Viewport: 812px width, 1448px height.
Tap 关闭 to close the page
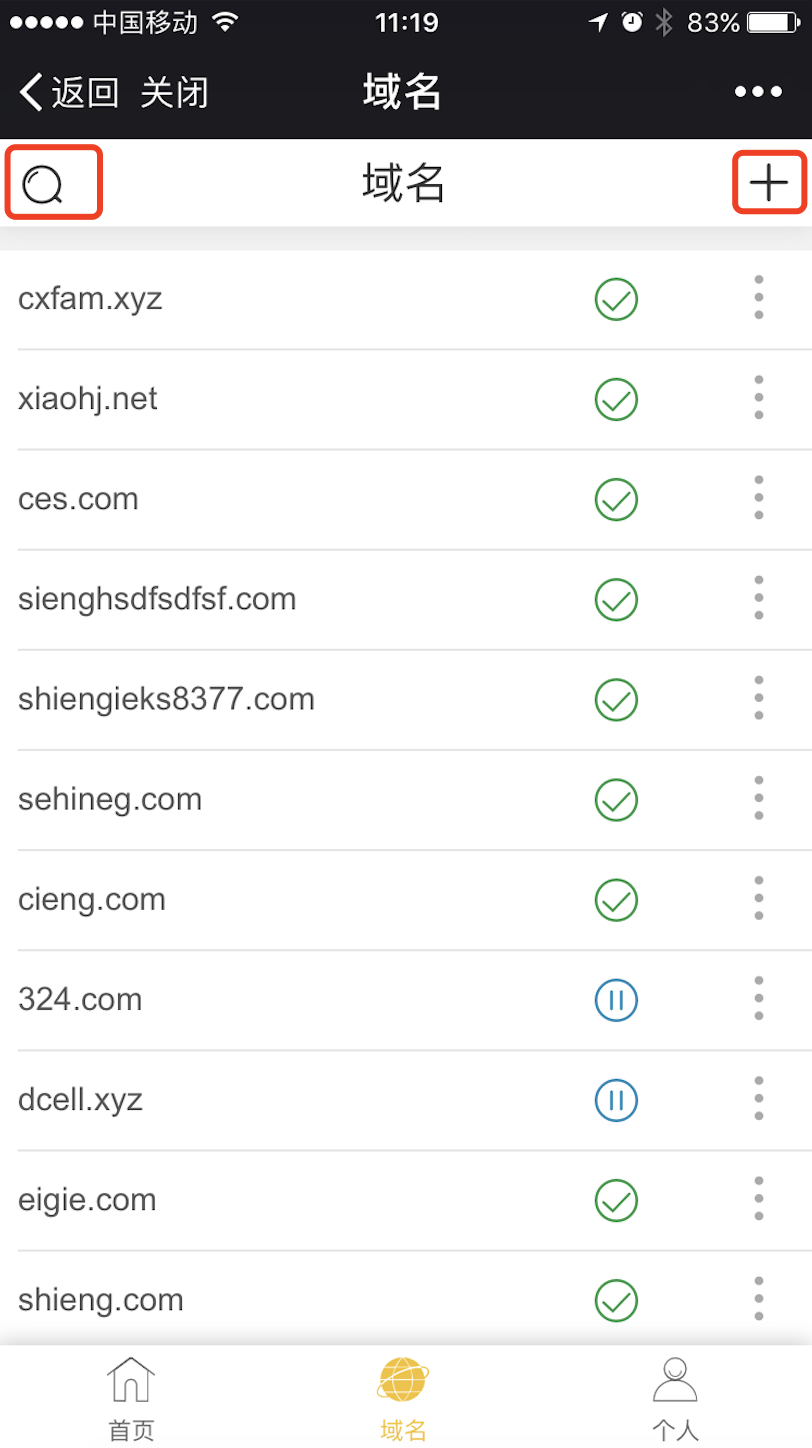click(174, 93)
